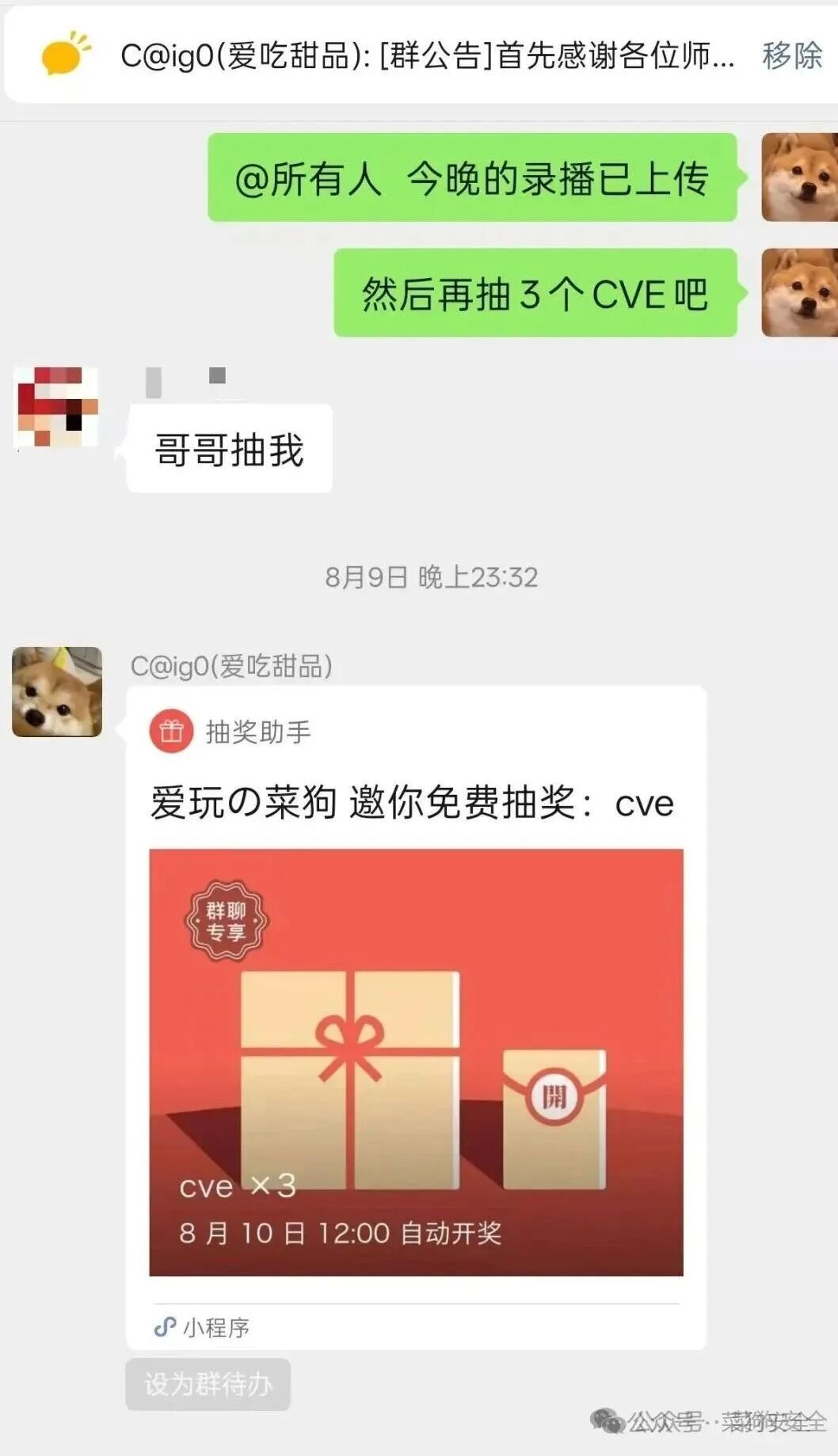Open C@ig0(爱吃甜品)'s profile avatar
The width and height of the screenshot is (838, 1456).
[x=57, y=692]
